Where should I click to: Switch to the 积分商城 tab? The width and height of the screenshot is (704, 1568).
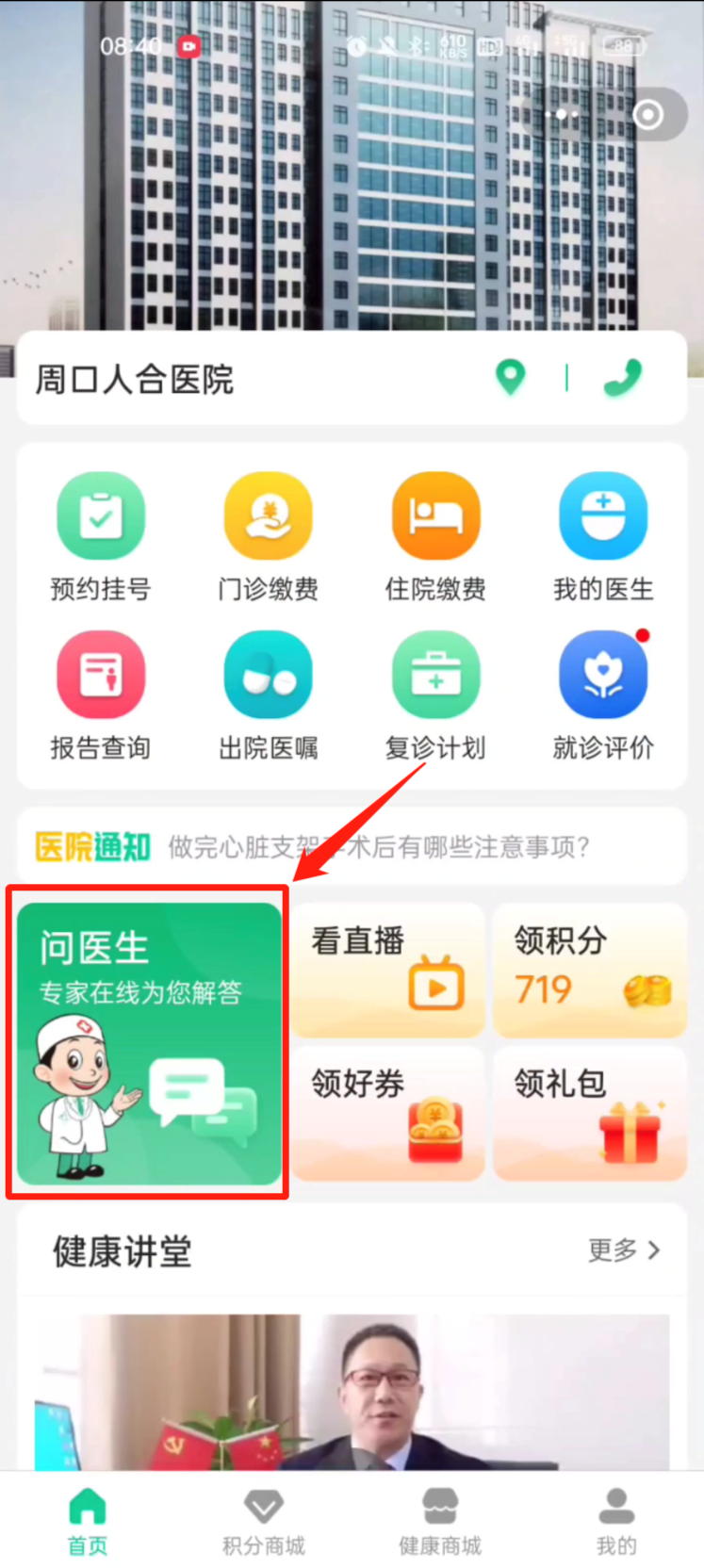coord(263,1521)
